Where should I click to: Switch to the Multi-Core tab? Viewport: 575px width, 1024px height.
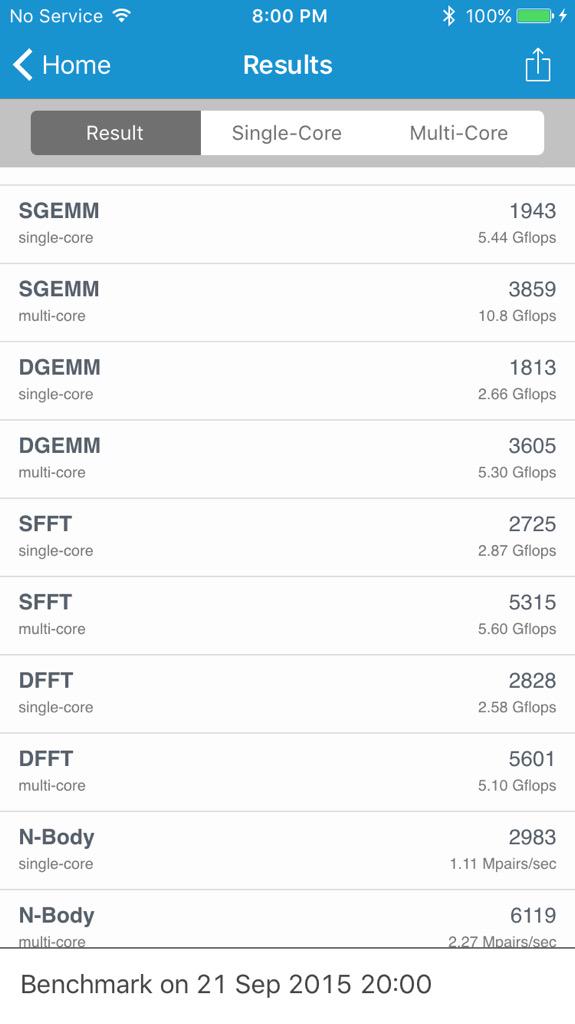pyautogui.click(x=459, y=133)
